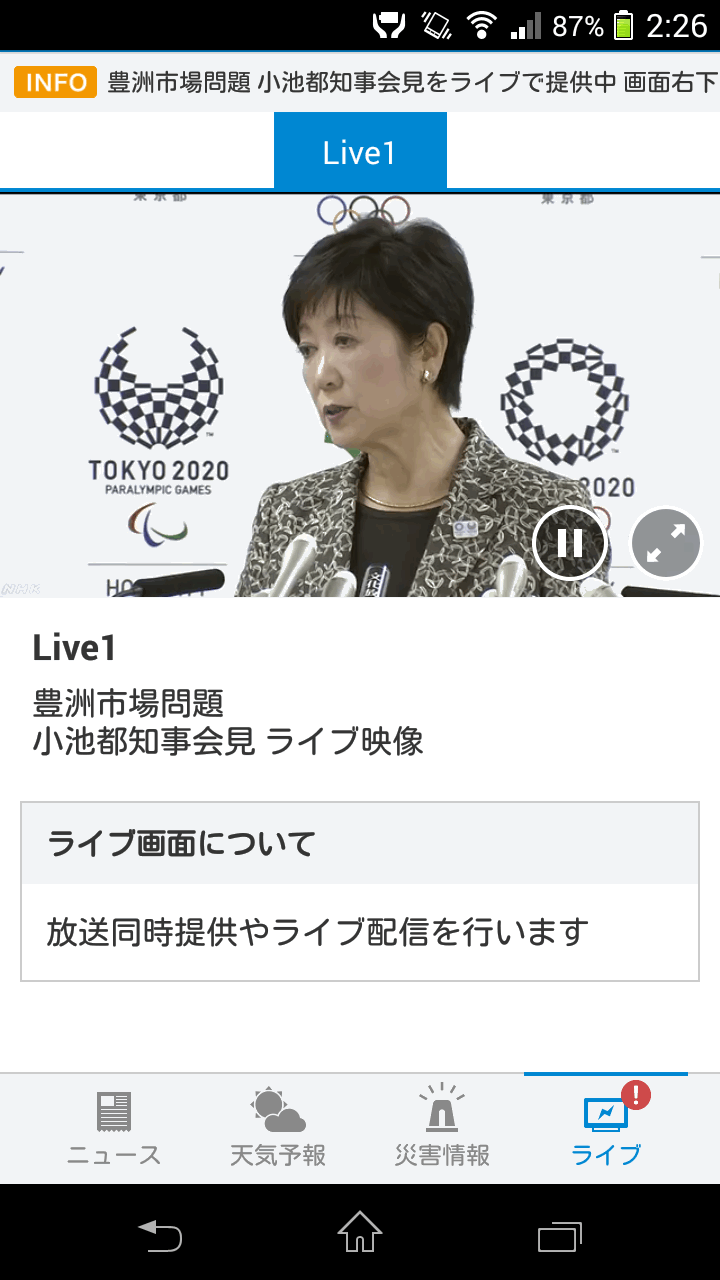Expand the video to fullscreen
Viewport: 720px width, 1280px height.
point(666,543)
